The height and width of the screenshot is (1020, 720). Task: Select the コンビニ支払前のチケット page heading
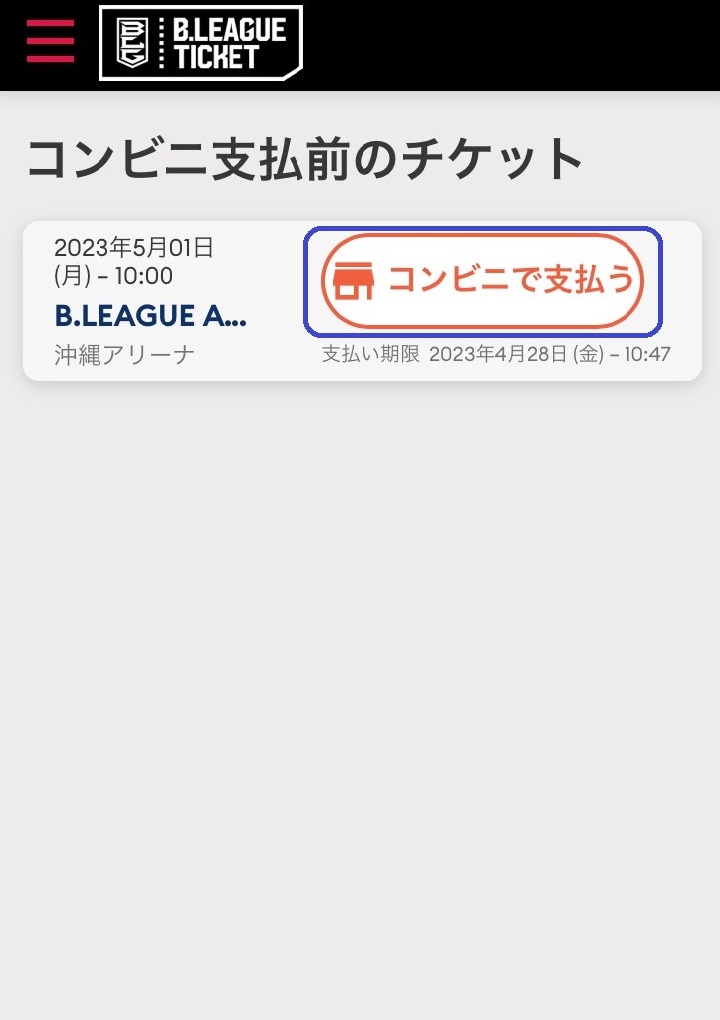305,154
